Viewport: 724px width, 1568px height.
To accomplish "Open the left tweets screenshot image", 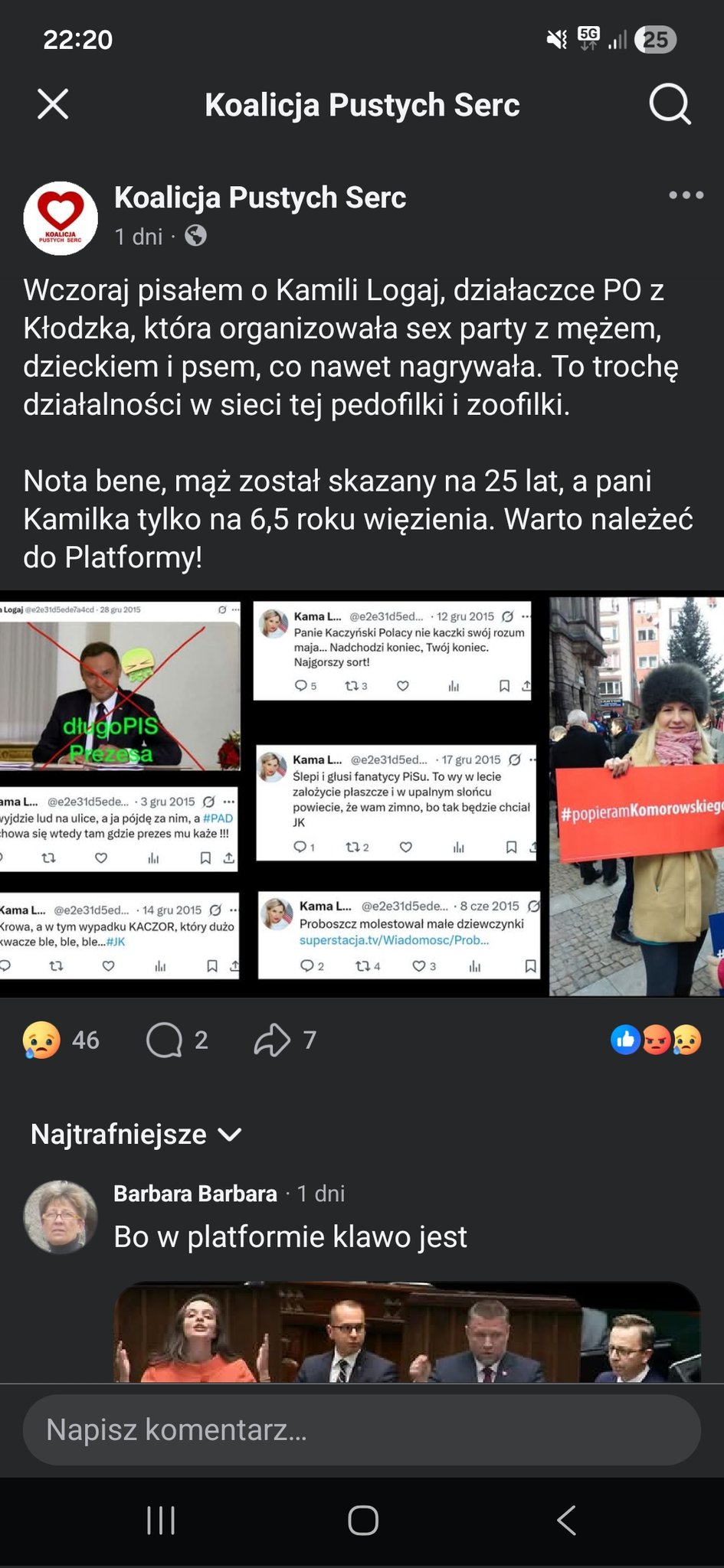I will tap(120, 796).
